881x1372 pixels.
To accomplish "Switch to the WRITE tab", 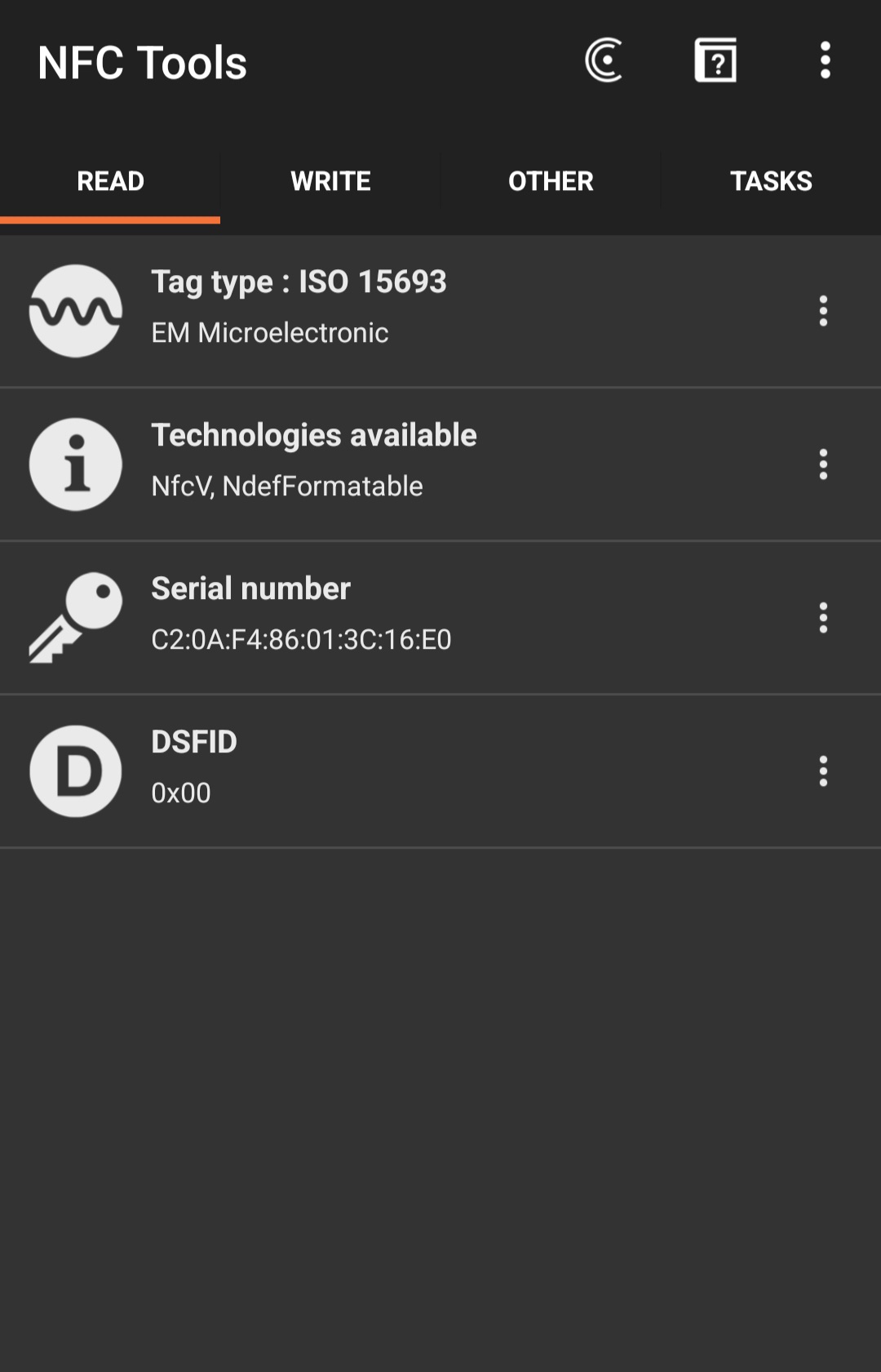I will tap(330, 181).
